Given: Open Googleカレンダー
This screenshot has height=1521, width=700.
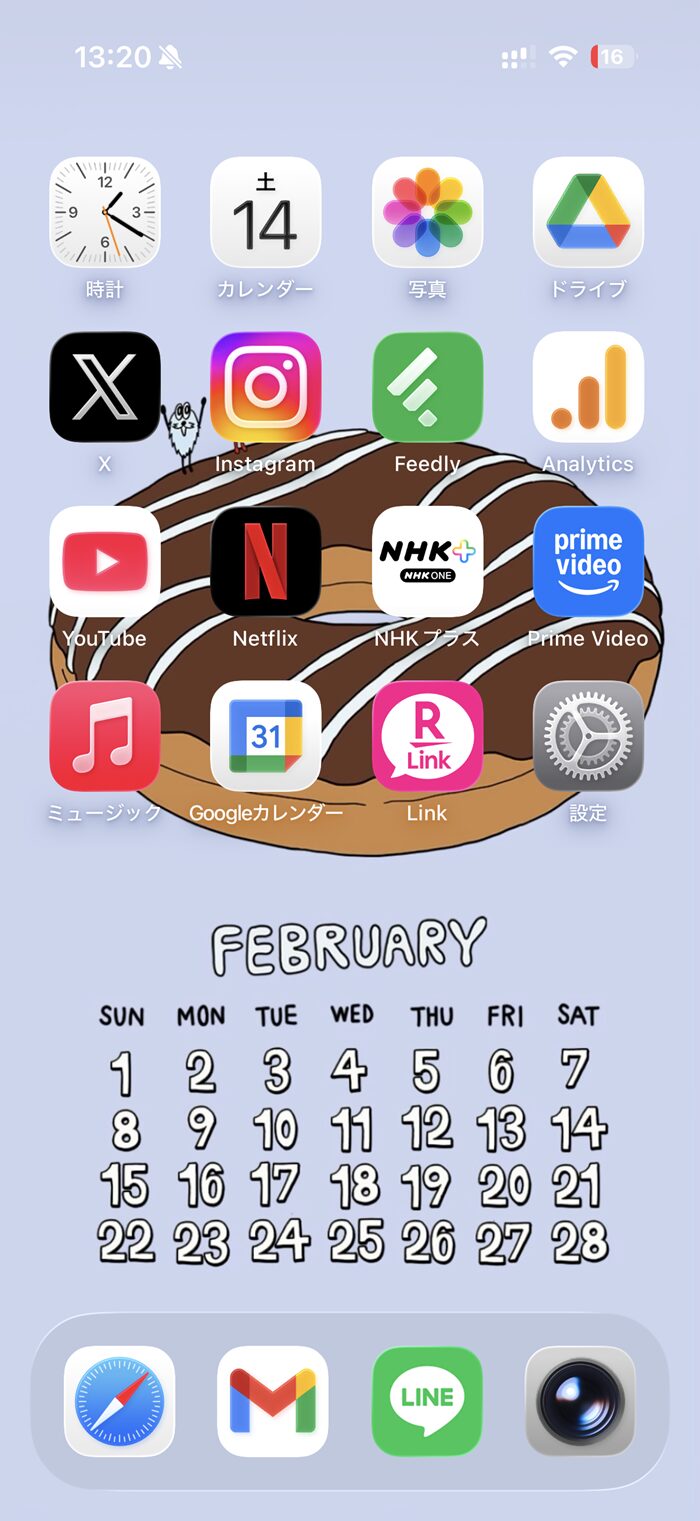Looking at the screenshot, I should click(x=266, y=736).
